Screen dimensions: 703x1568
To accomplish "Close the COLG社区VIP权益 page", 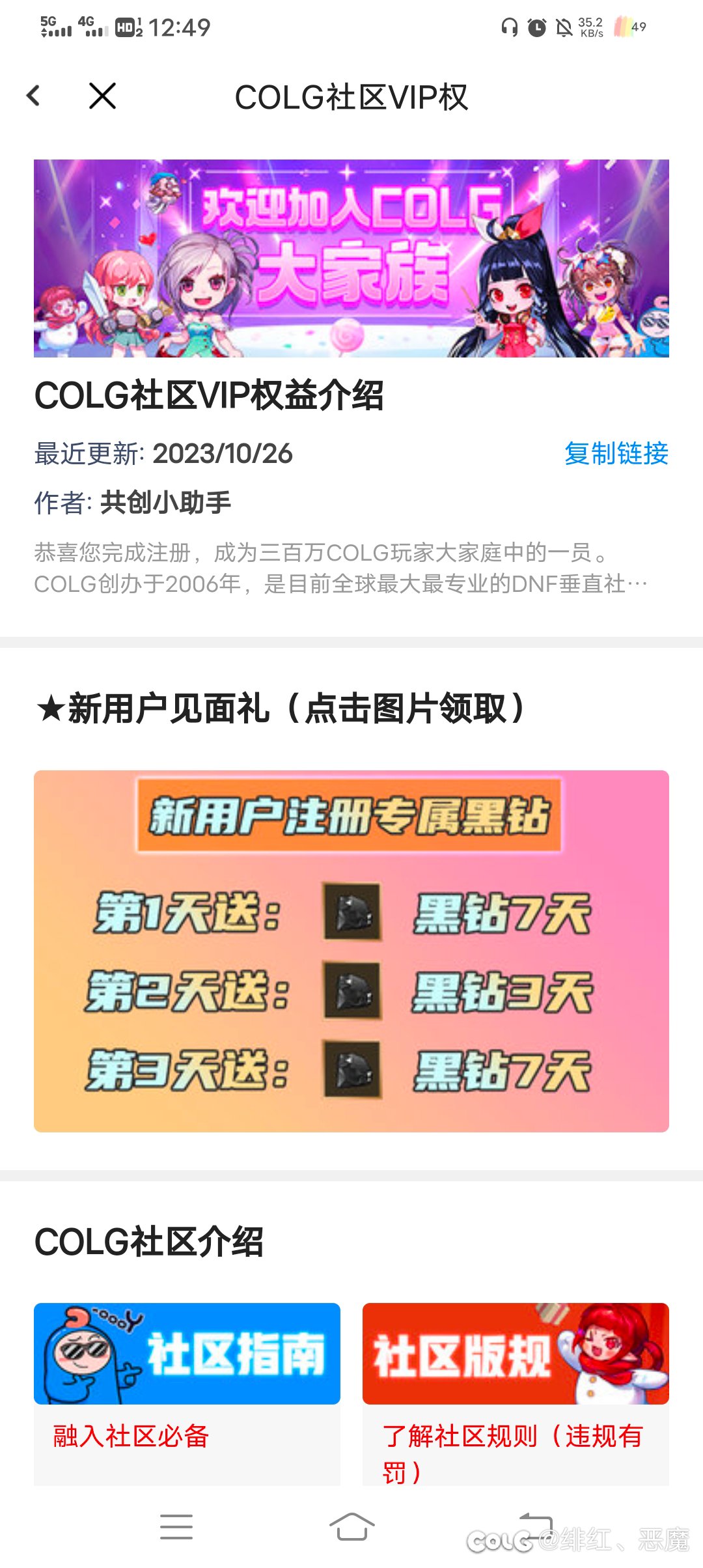I will click(x=102, y=96).
